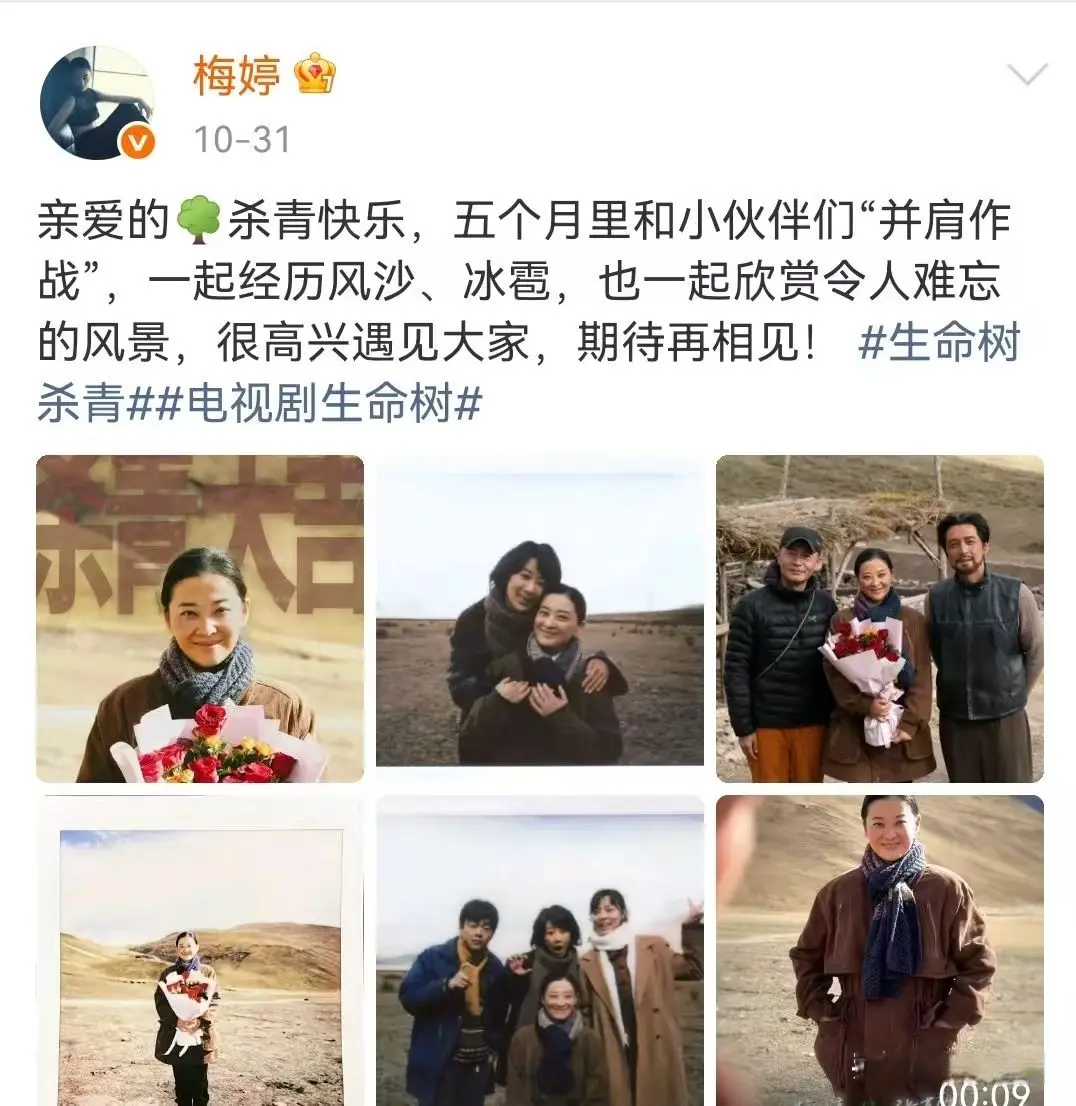
Task: Open 梅婷's profile avatar
Action: point(97,102)
